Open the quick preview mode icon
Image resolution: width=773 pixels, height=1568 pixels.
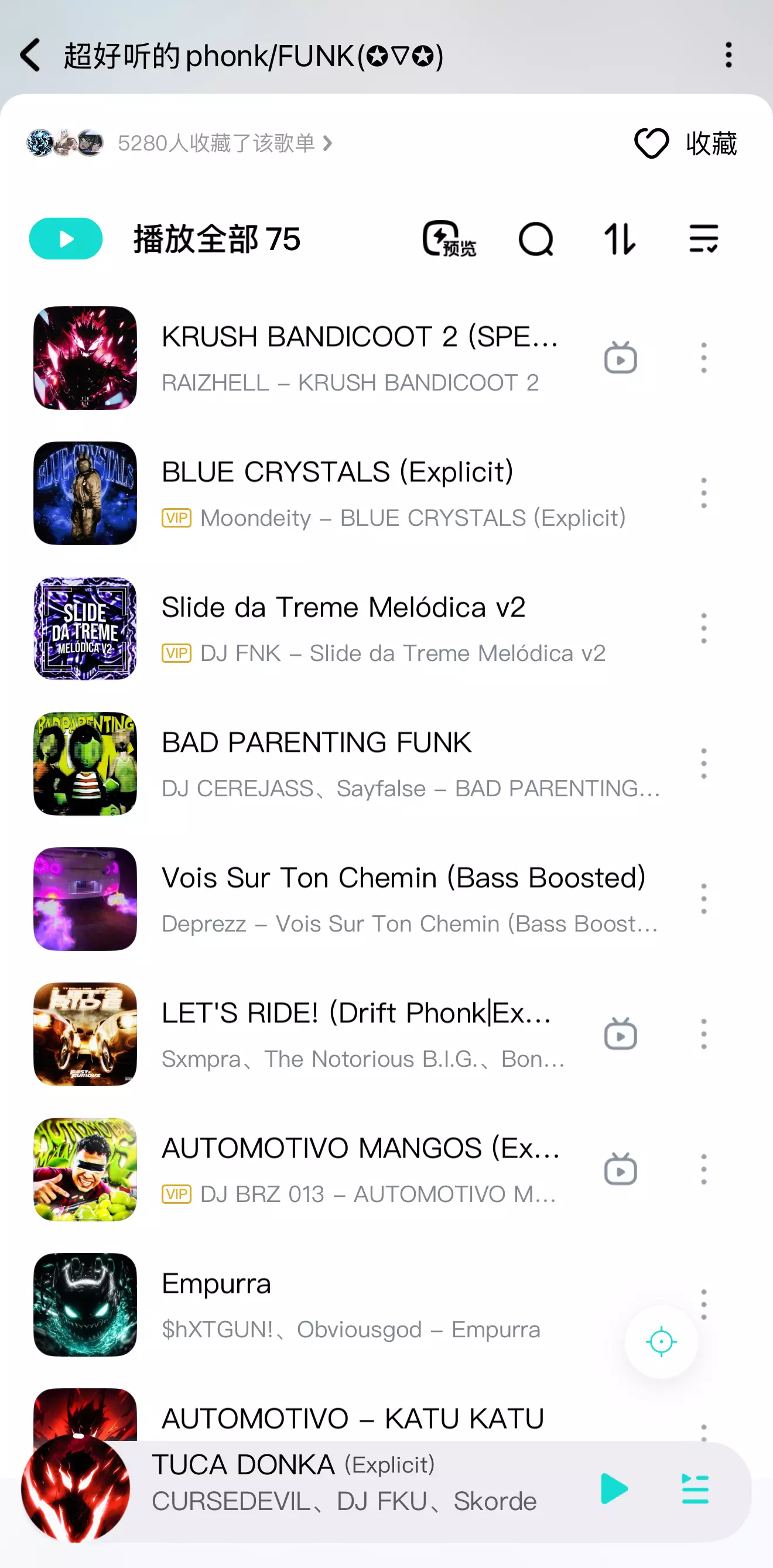coord(449,239)
